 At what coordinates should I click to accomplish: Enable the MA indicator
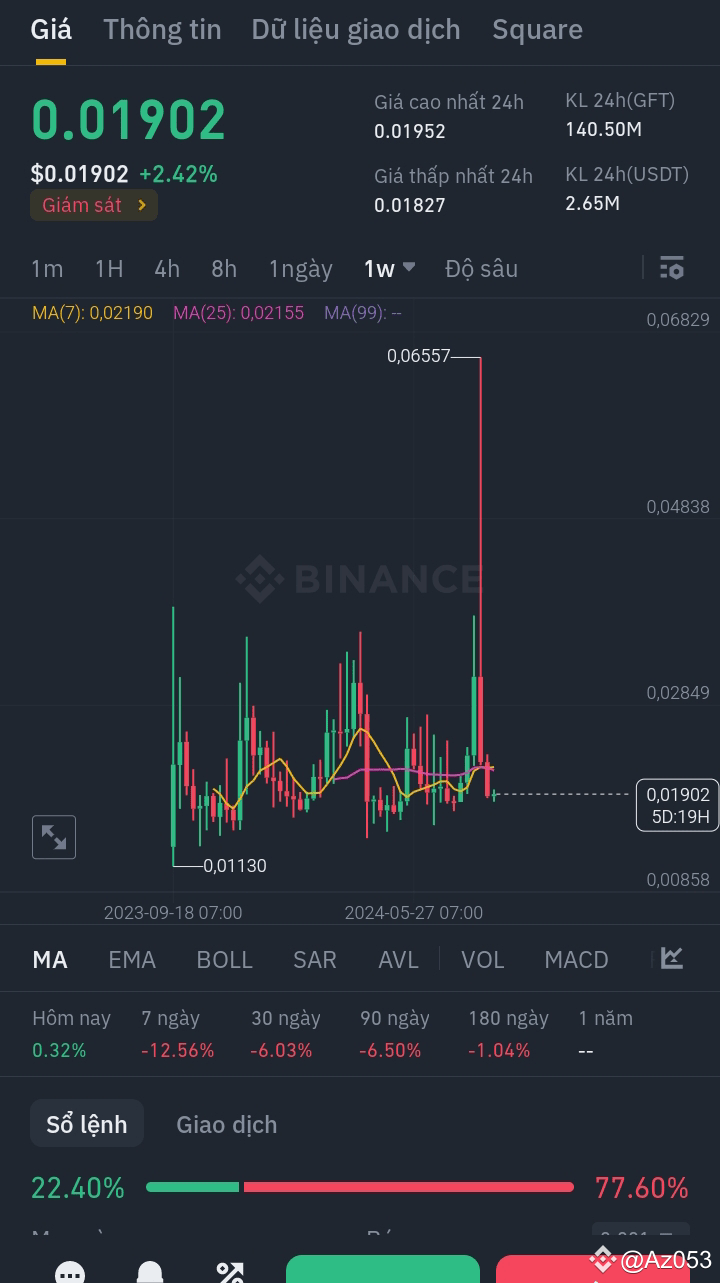click(x=50, y=959)
